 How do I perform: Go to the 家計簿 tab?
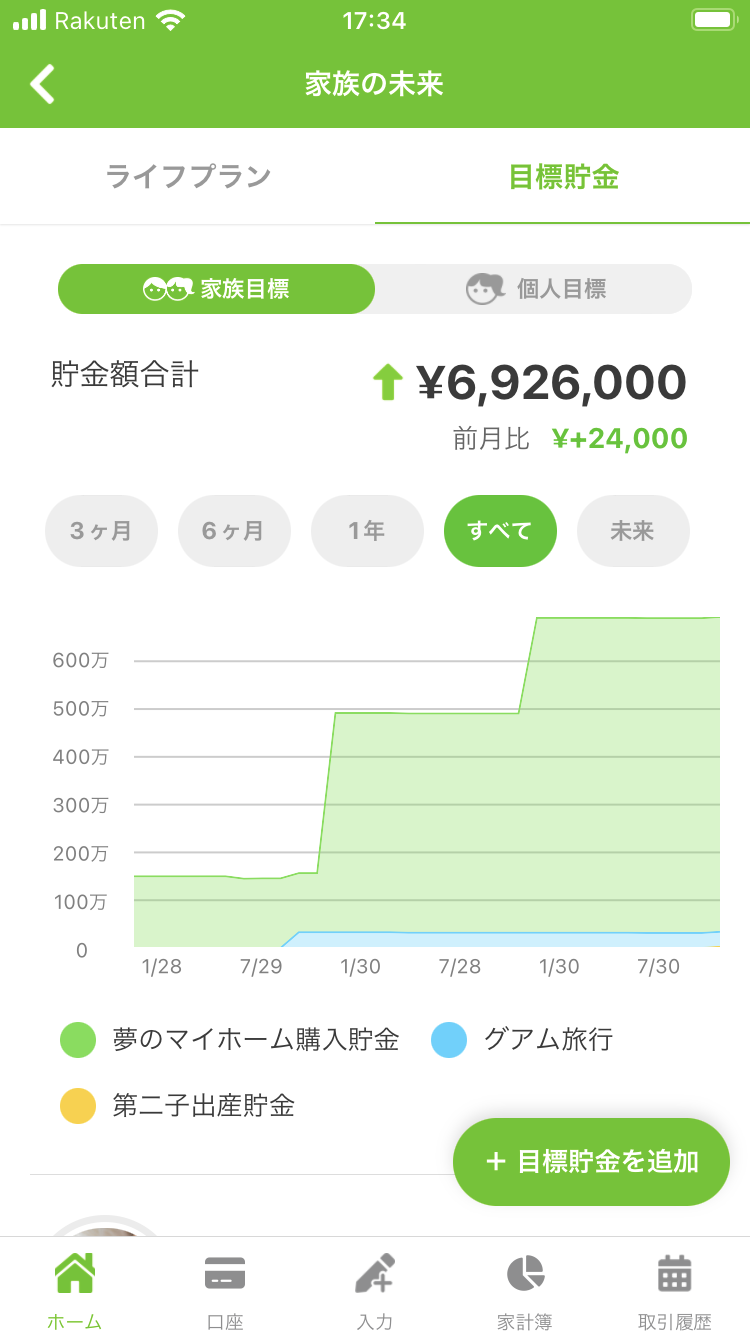point(525,1290)
